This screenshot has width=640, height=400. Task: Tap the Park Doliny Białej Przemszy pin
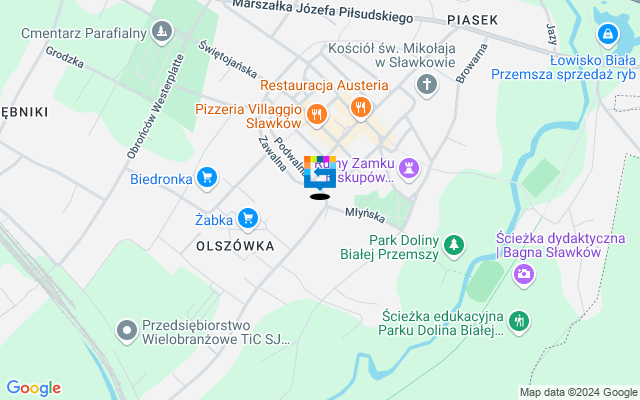coord(454,244)
